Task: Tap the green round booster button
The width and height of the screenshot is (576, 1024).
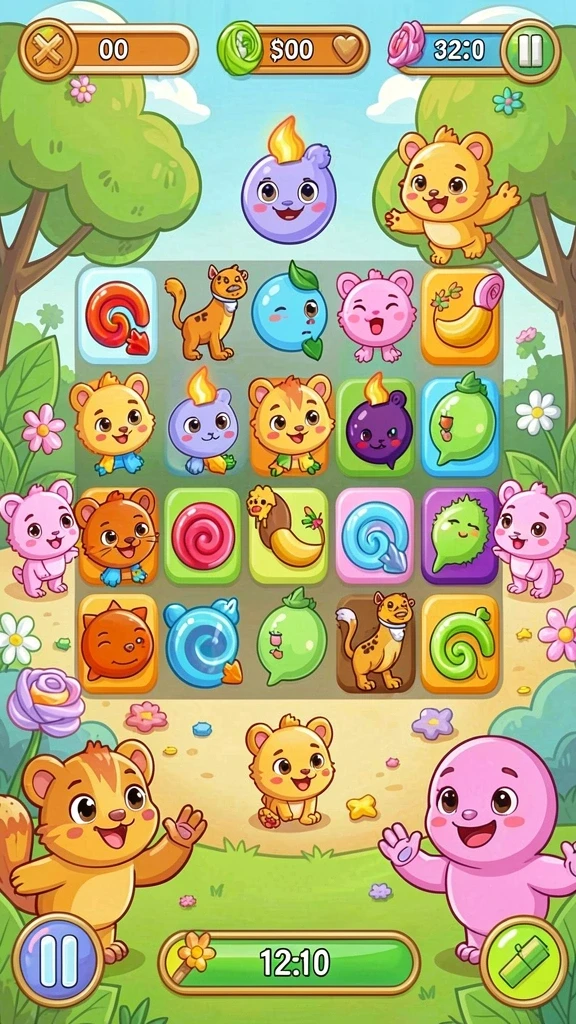Action: [523, 961]
